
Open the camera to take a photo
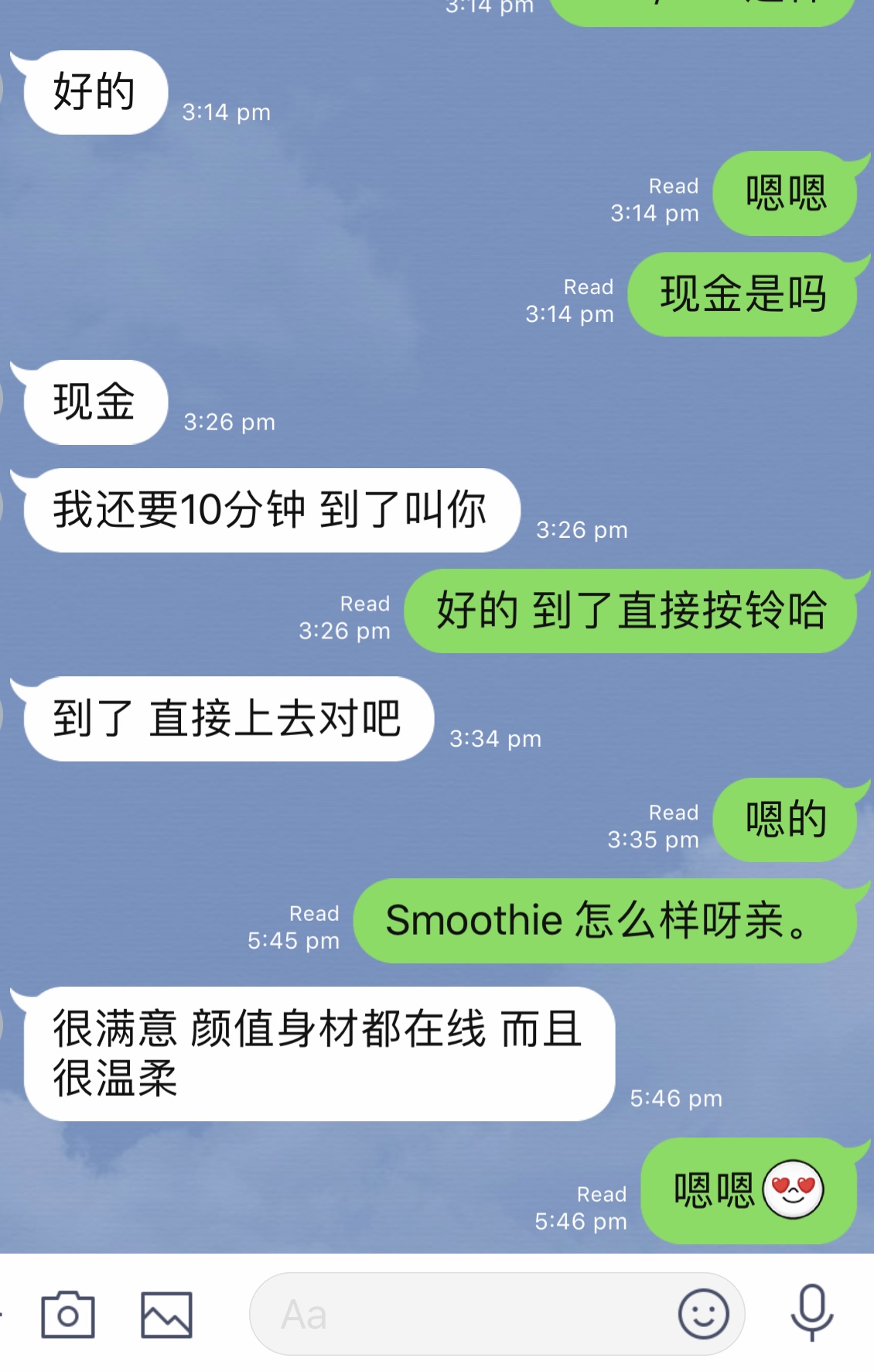tap(68, 1314)
